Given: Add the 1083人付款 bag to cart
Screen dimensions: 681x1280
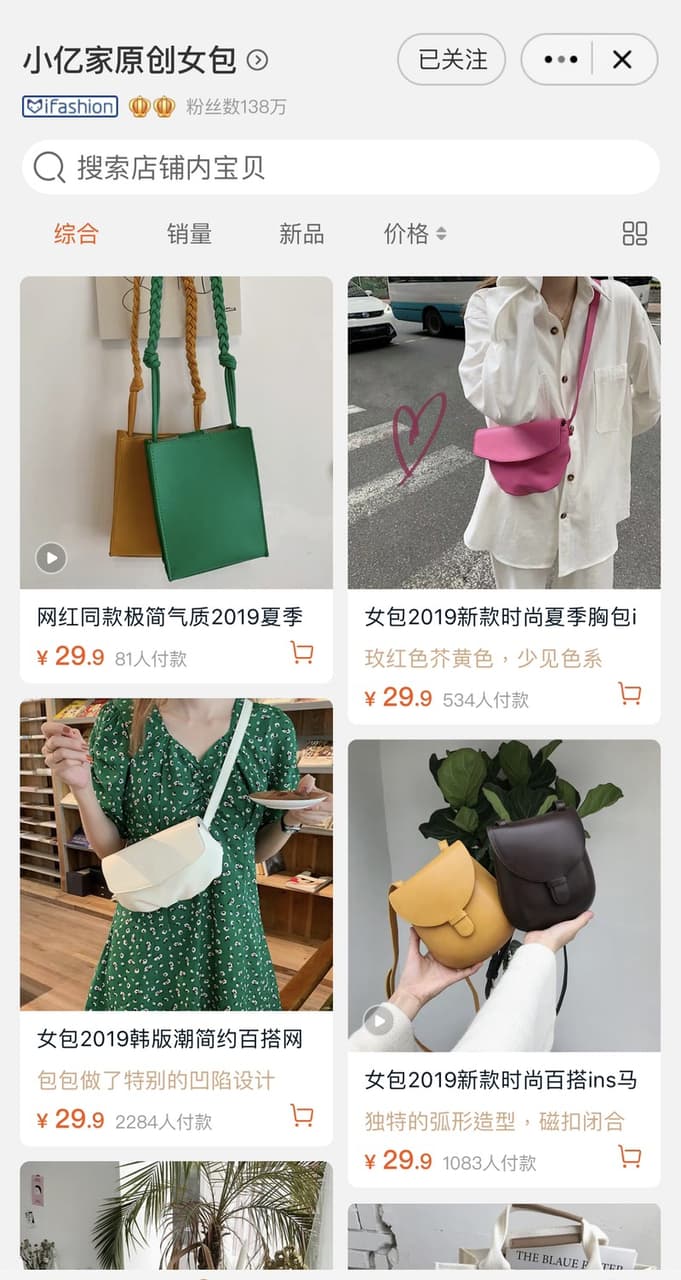Looking at the screenshot, I should 629,1156.
